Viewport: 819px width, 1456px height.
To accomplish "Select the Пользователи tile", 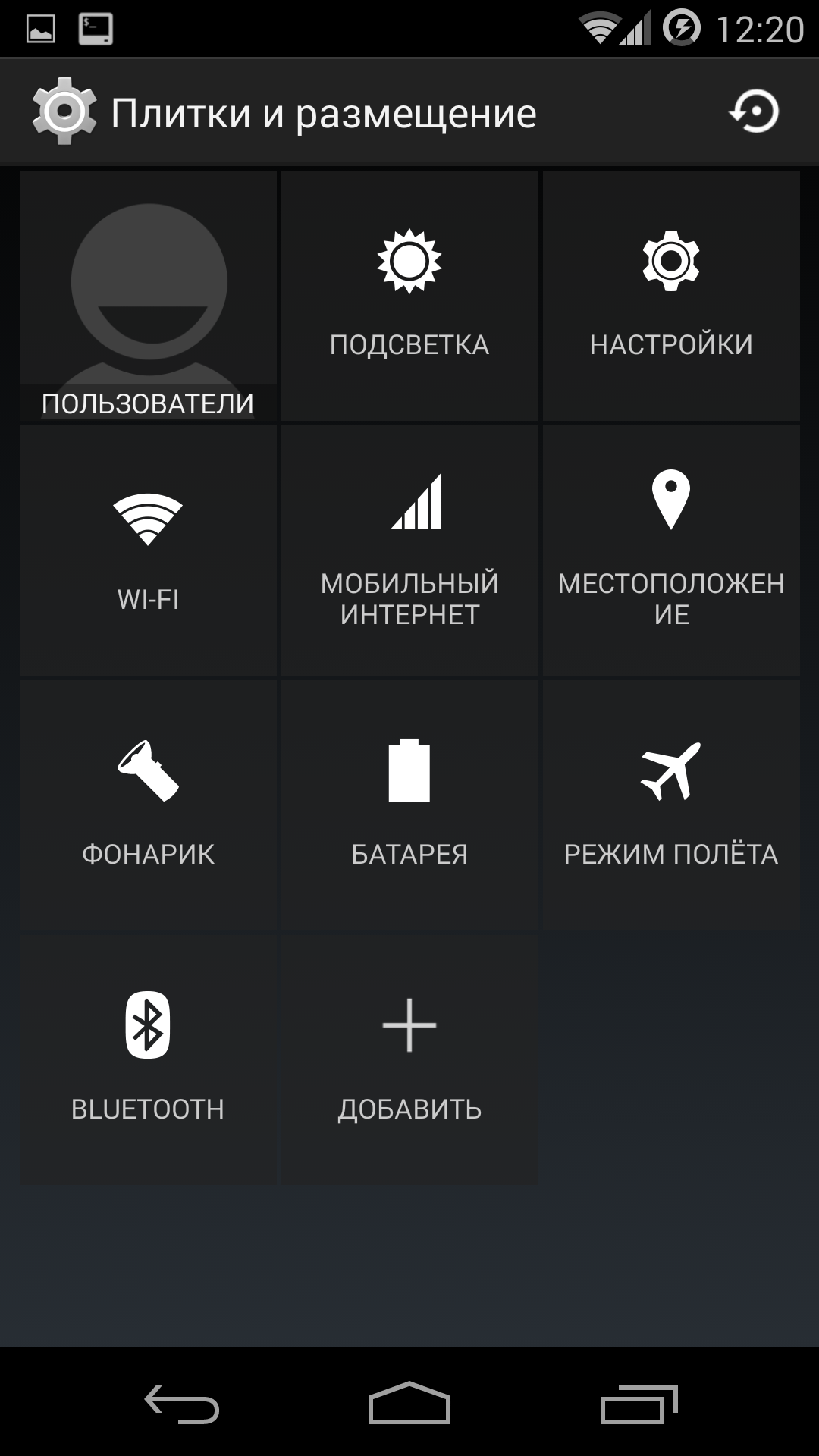I will 148,296.
